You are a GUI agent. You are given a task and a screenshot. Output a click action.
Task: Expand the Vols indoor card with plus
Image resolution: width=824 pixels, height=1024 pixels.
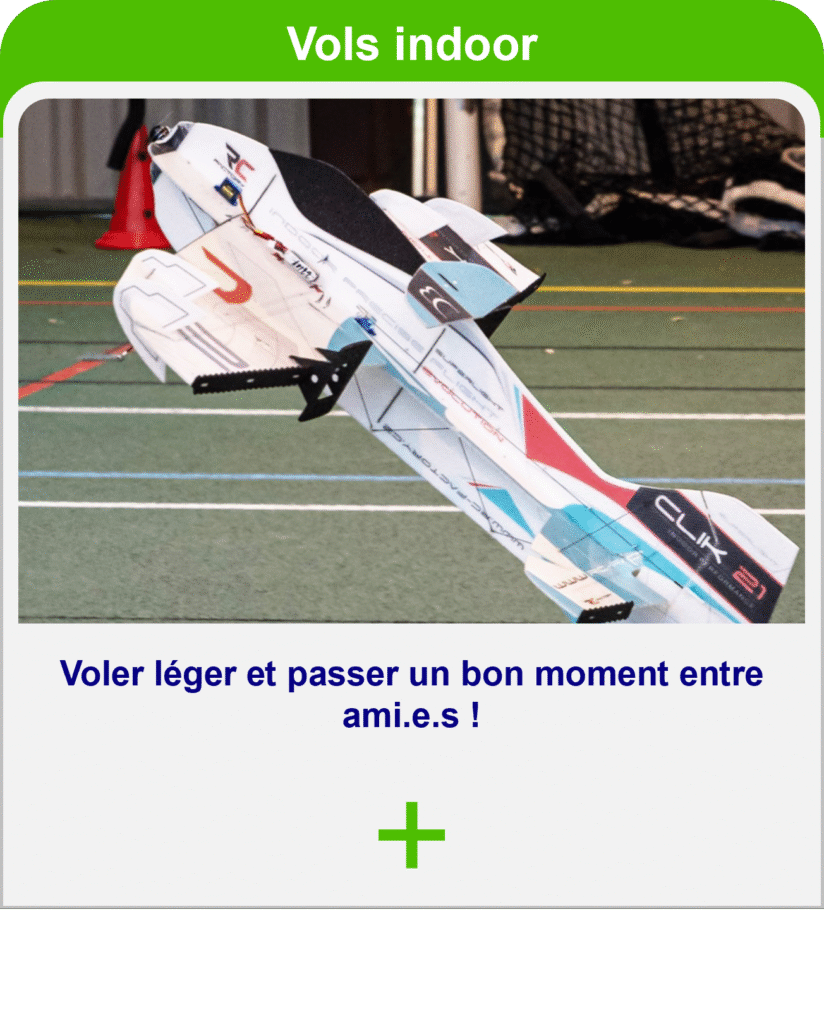tap(411, 834)
